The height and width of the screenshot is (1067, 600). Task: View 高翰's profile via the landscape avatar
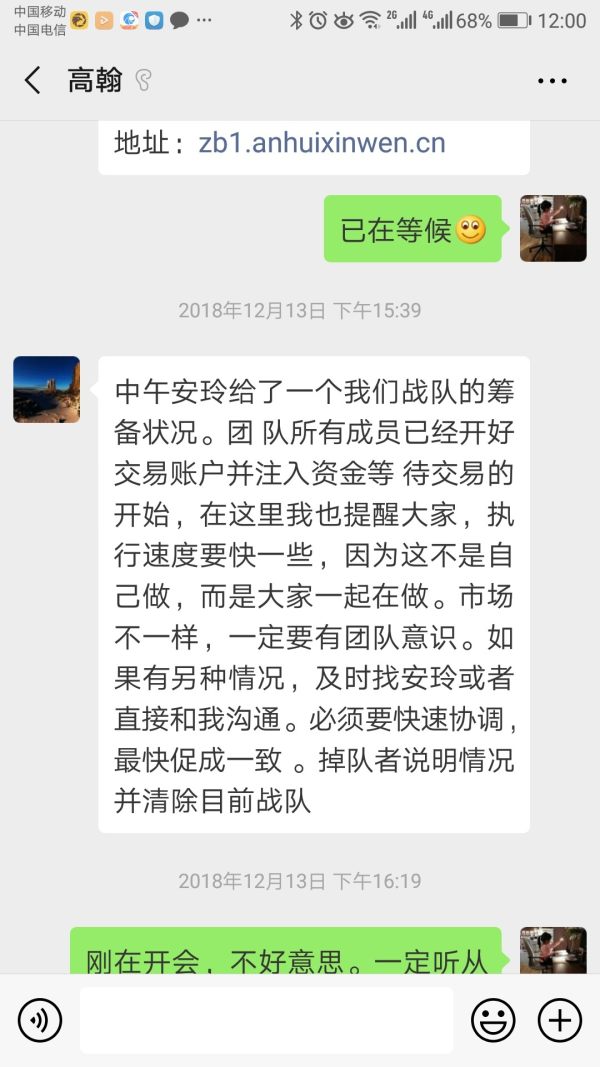point(46,389)
